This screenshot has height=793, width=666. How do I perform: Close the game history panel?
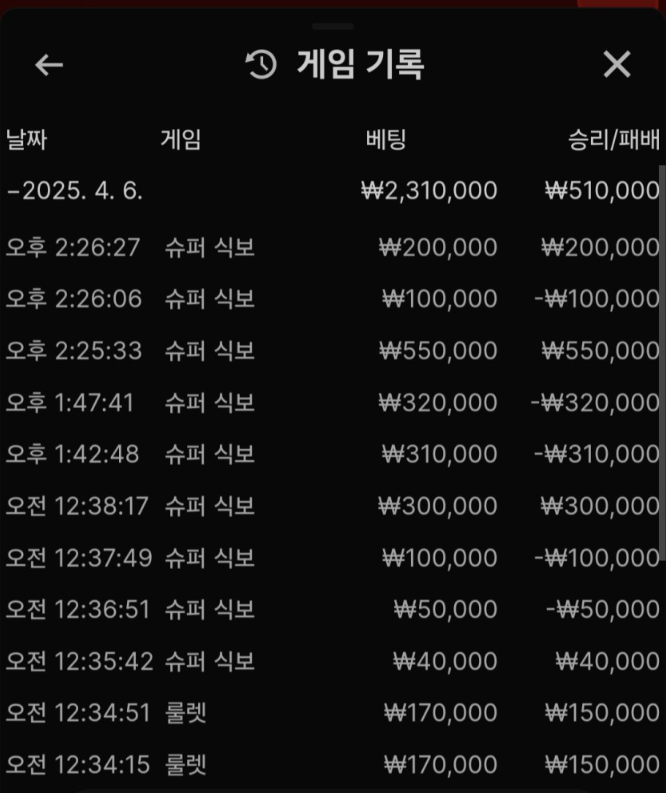(617, 65)
